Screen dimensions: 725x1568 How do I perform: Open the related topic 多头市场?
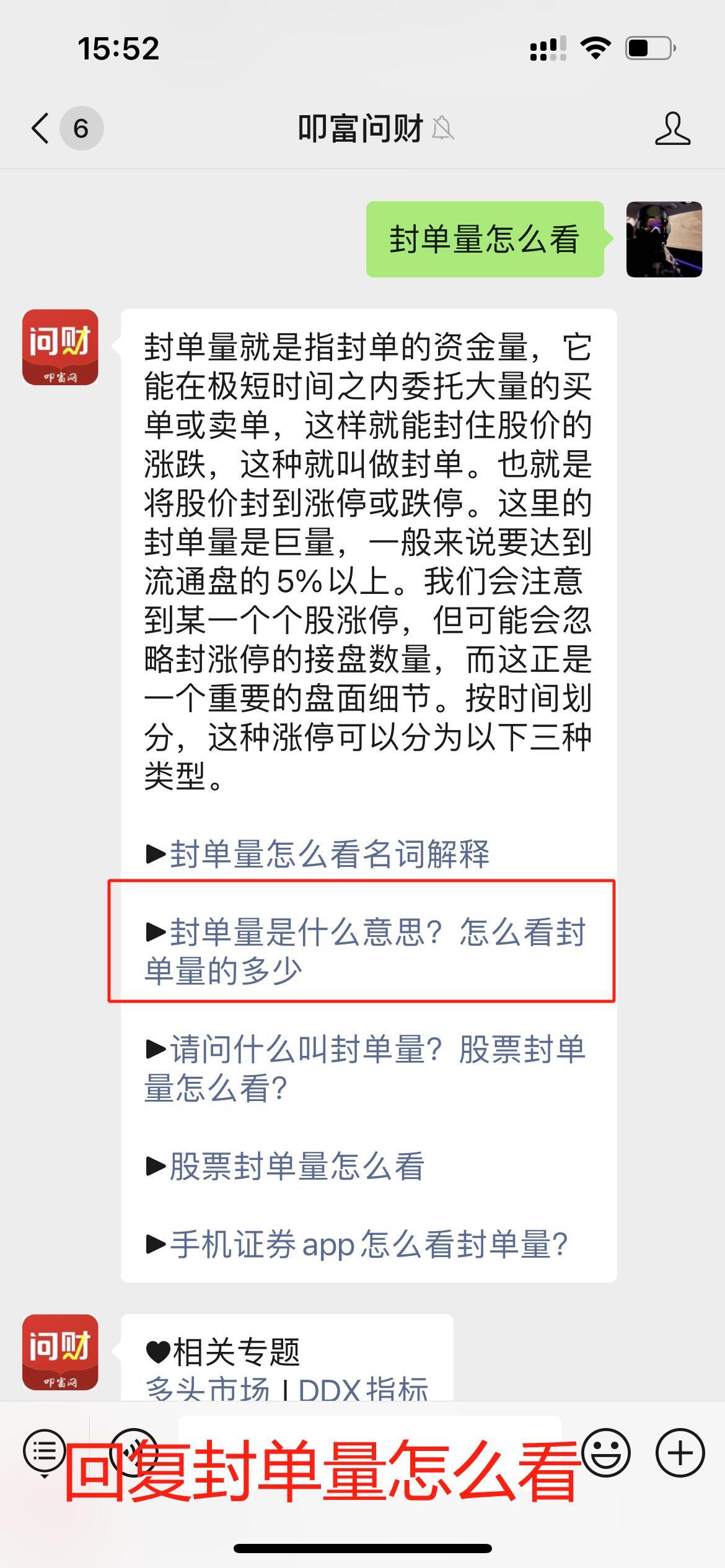207,1390
